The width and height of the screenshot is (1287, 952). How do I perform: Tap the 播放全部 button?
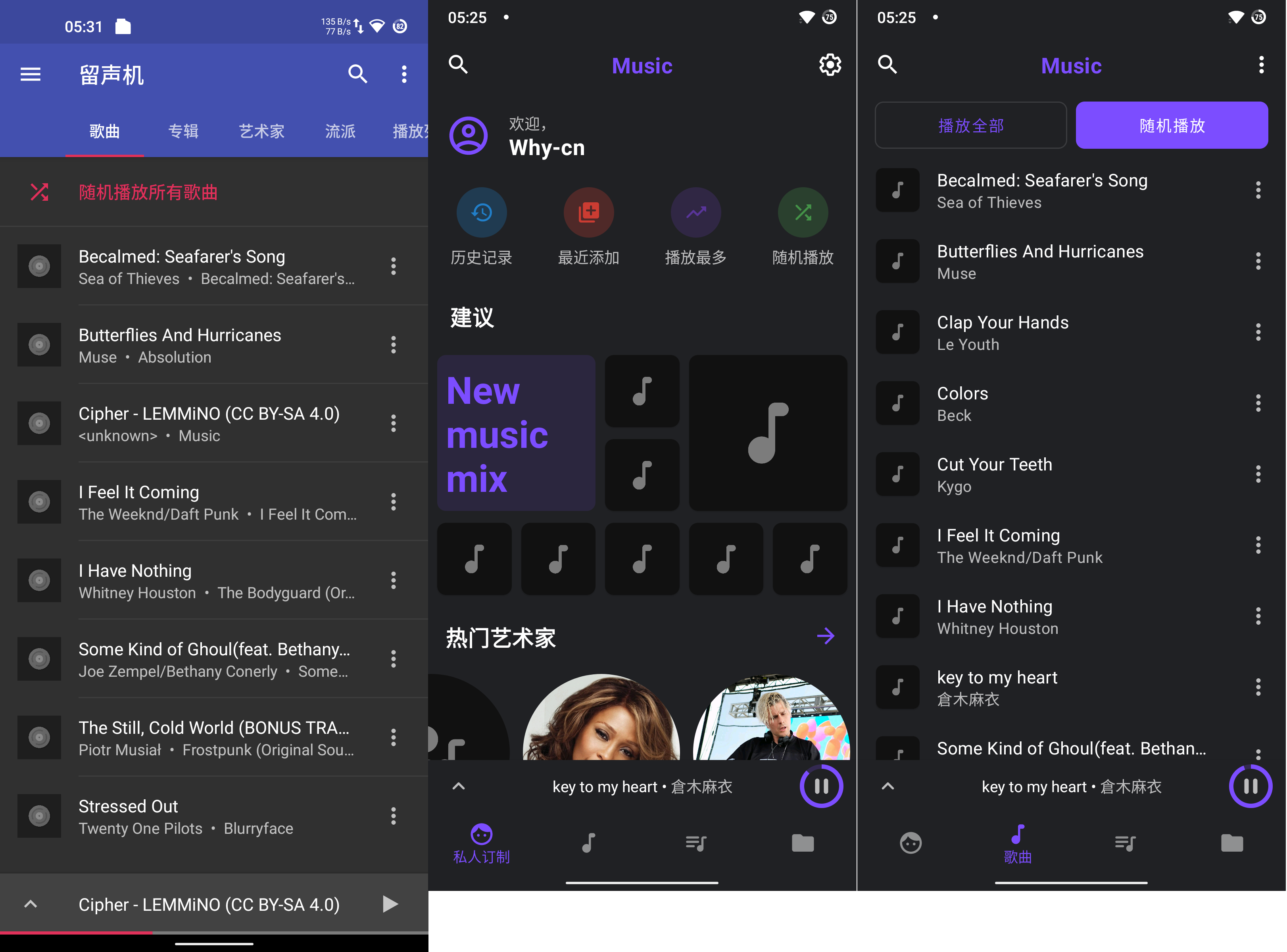tap(970, 126)
